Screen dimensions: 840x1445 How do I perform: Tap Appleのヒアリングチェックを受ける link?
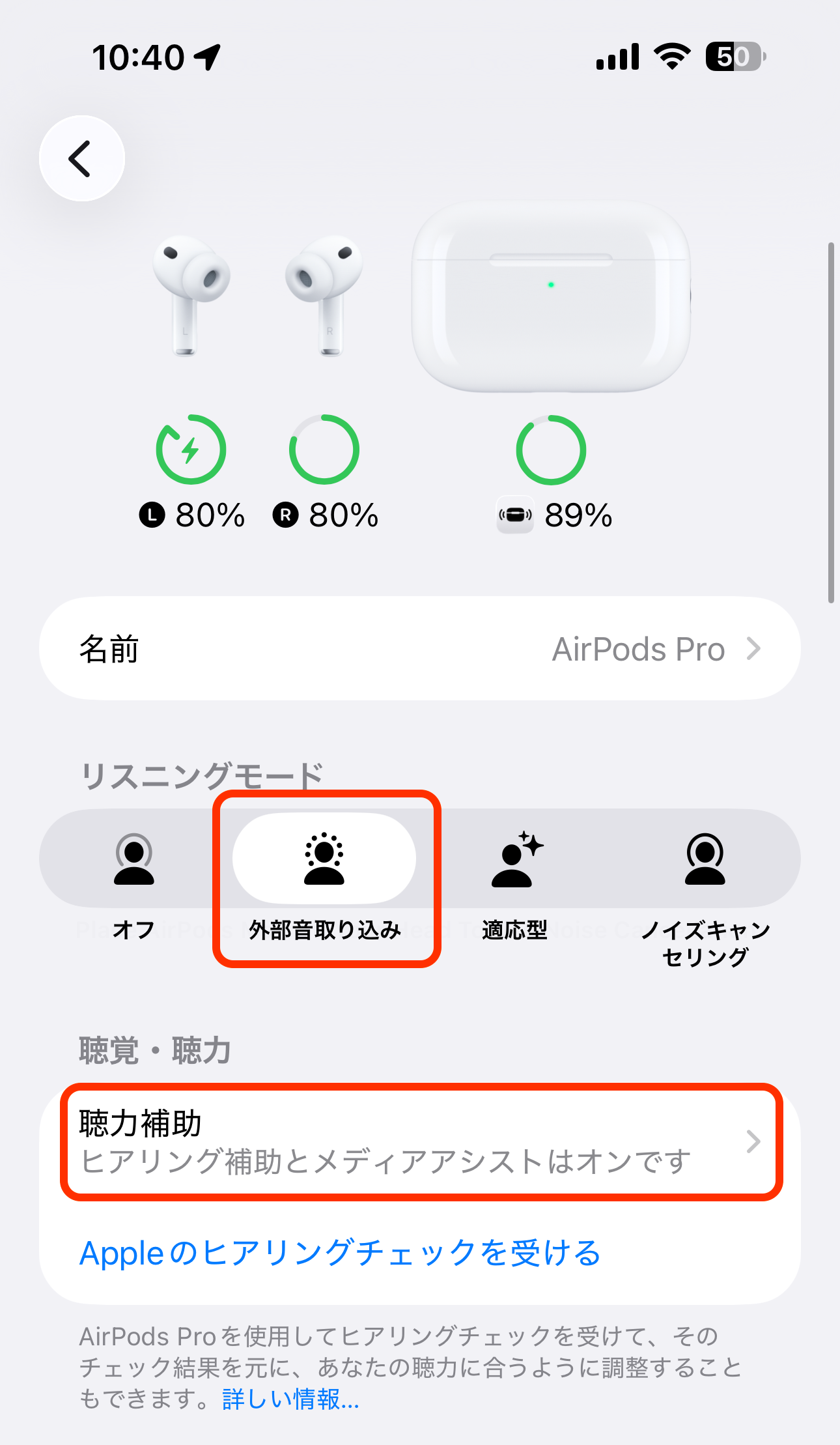340,1252
